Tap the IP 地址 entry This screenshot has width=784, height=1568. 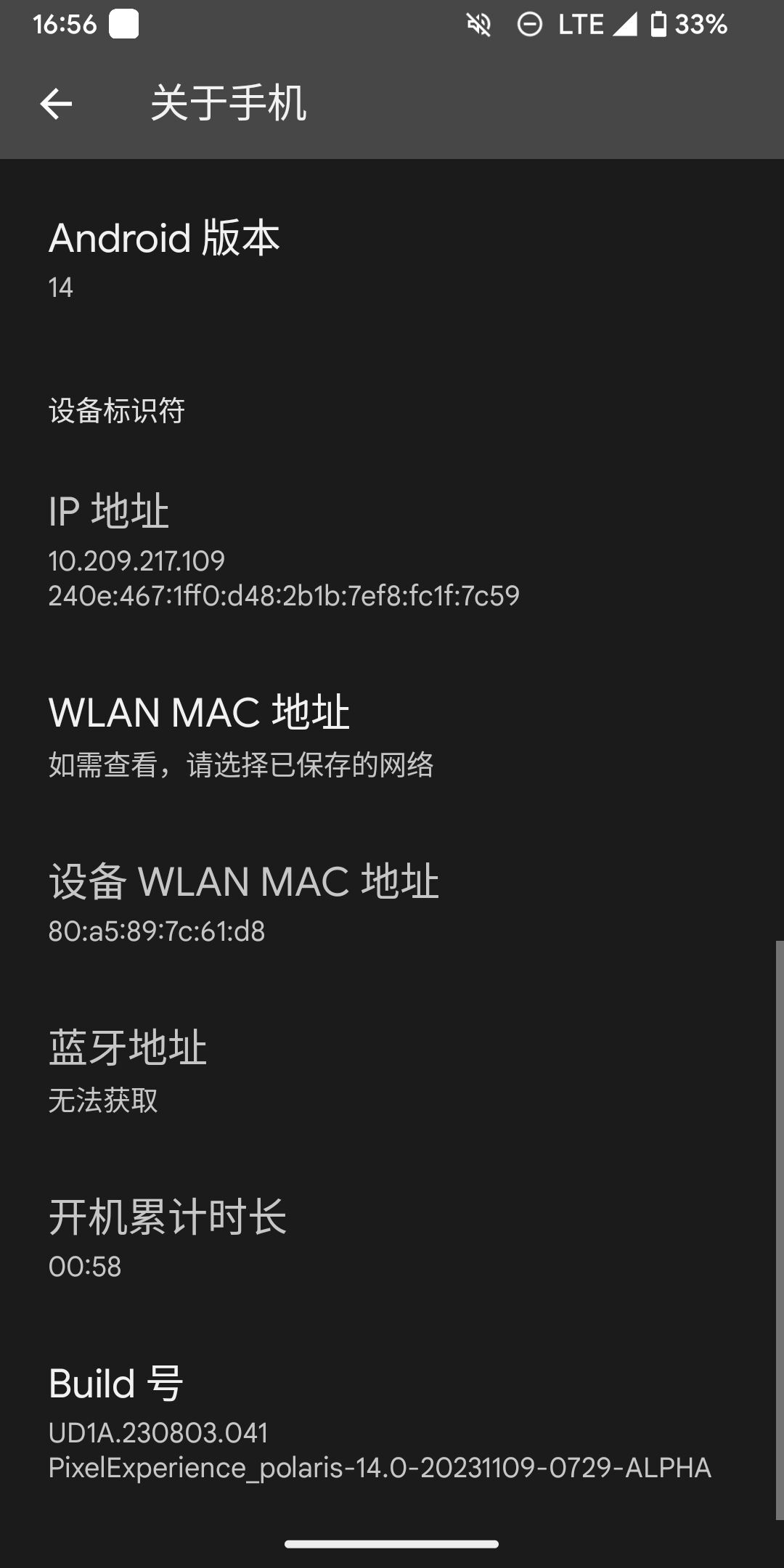[x=392, y=550]
